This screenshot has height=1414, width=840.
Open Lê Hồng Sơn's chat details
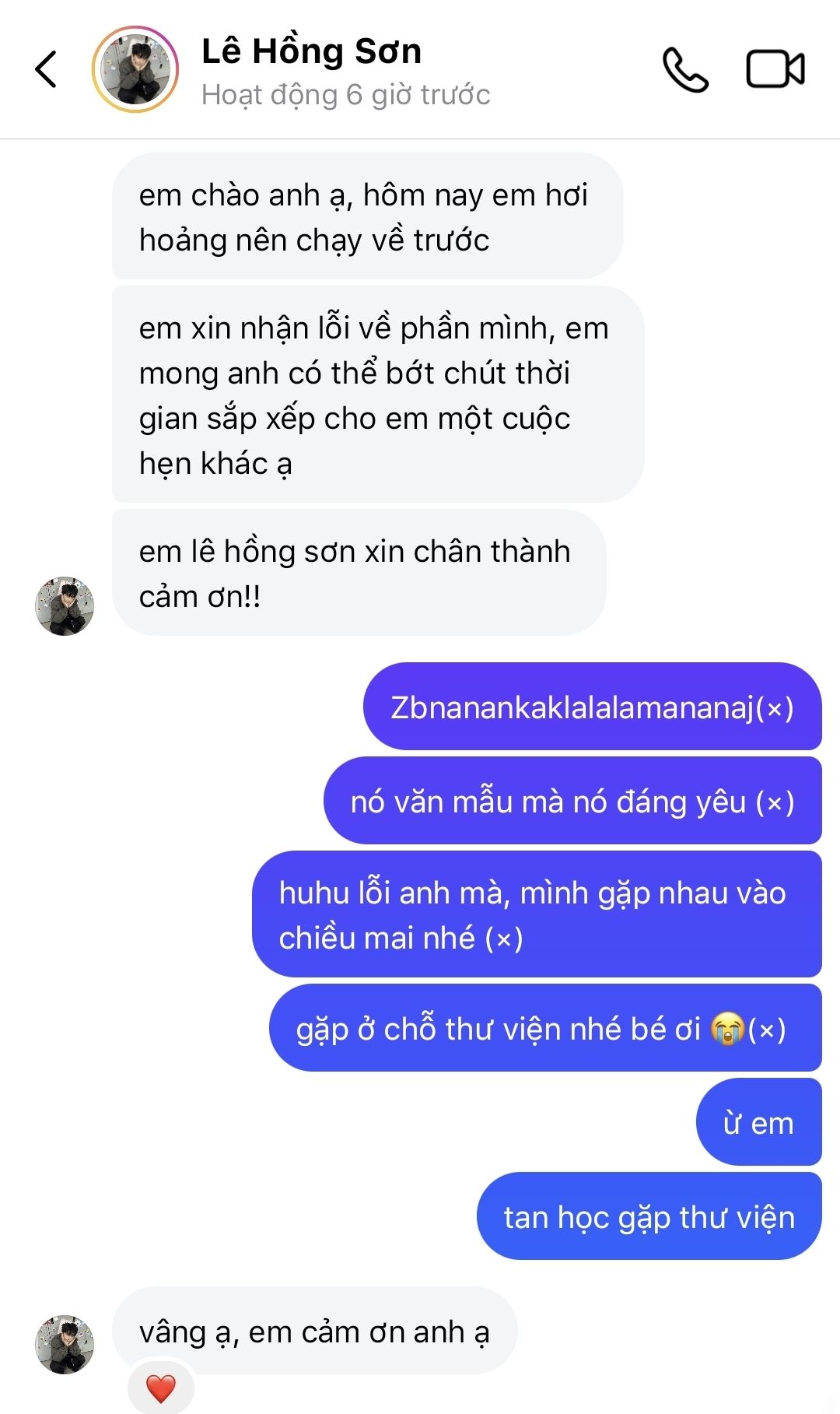(311, 52)
